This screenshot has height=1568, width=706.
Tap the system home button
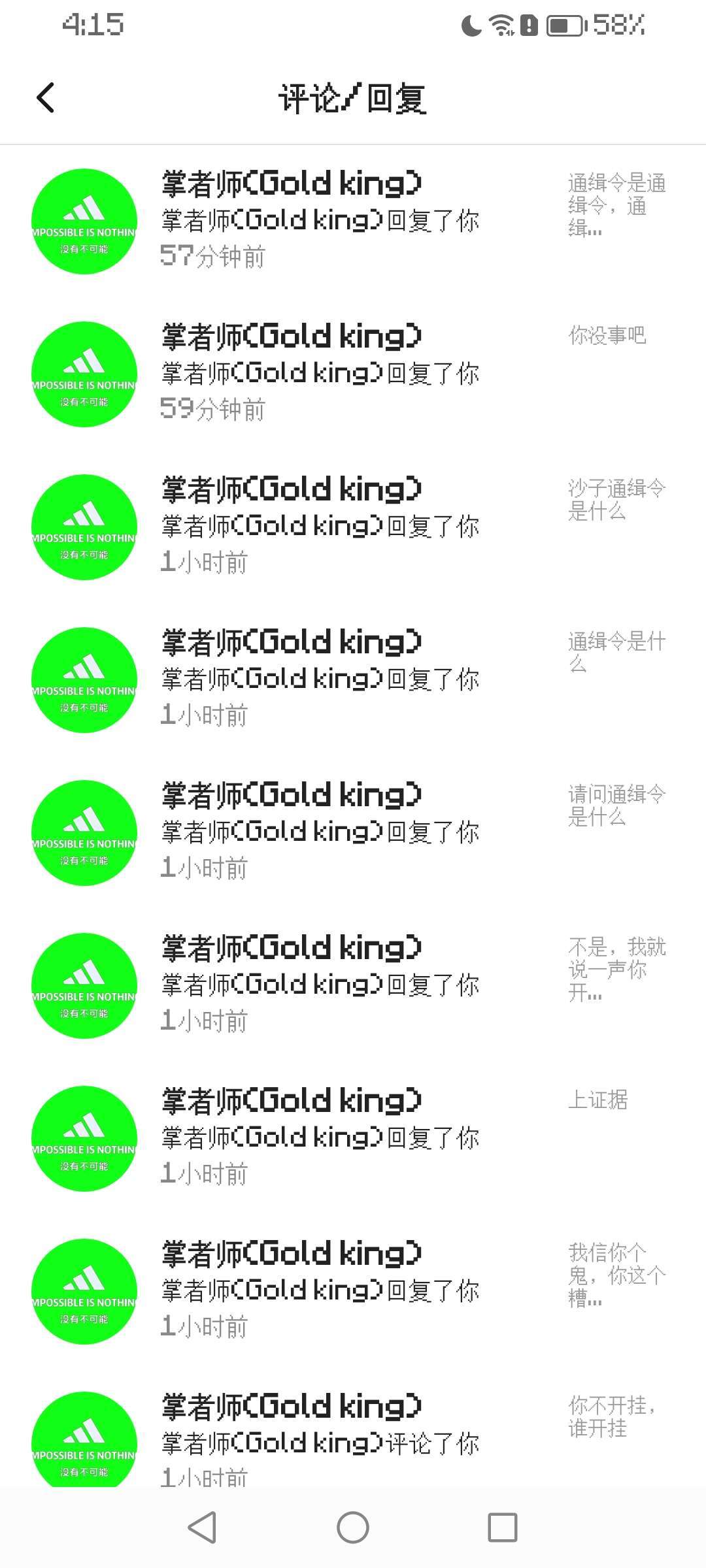(x=353, y=1527)
